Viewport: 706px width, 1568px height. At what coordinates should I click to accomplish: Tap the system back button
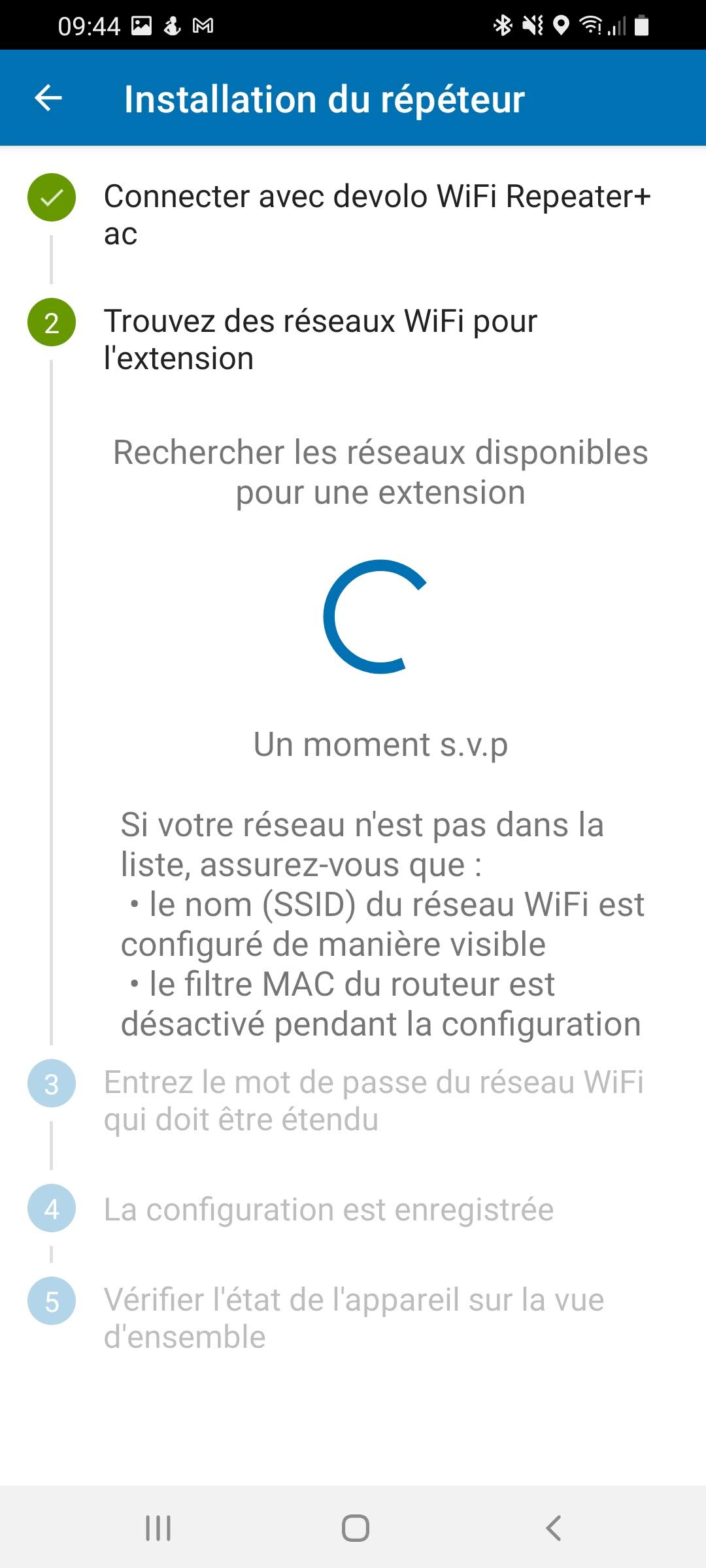[x=553, y=1528]
